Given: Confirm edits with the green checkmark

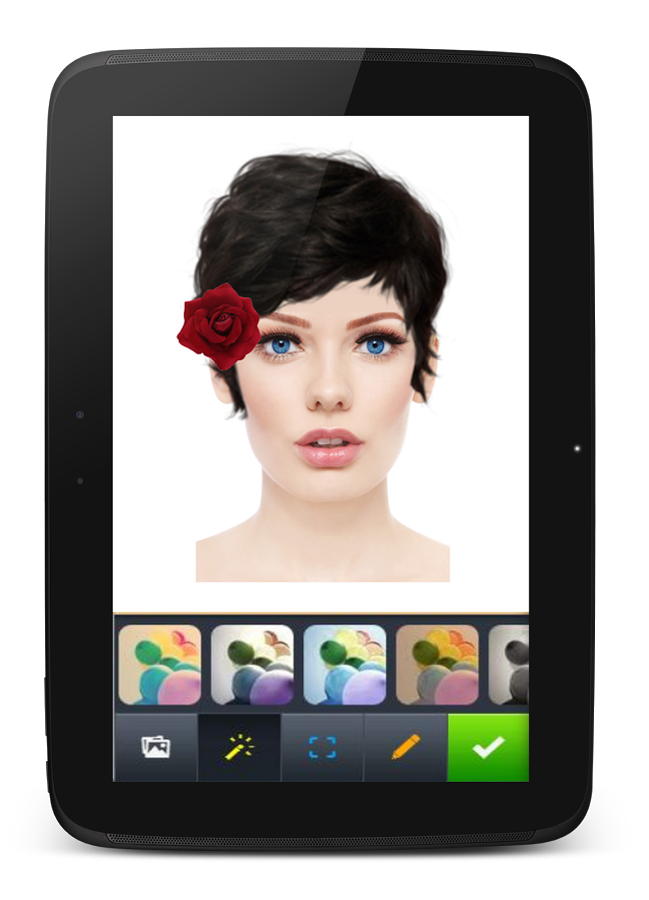Looking at the screenshot, I should [x=488, y=747].
